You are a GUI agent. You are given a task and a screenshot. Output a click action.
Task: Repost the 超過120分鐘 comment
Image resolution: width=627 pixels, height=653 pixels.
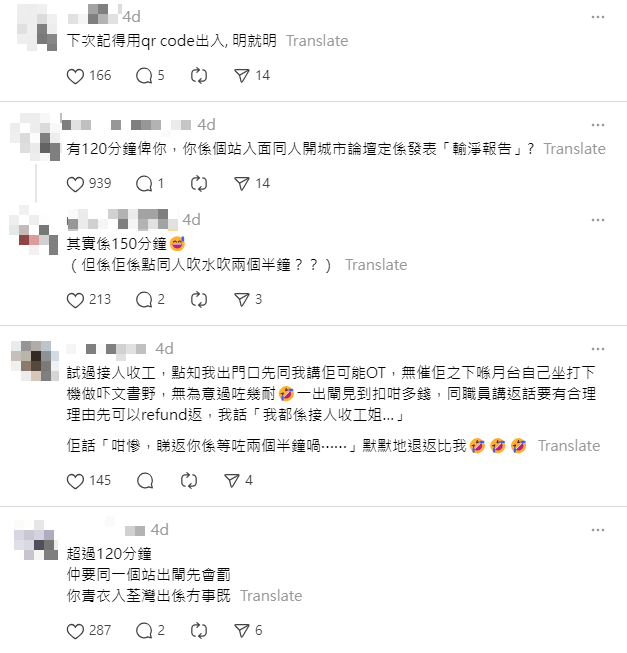[197, 631]
